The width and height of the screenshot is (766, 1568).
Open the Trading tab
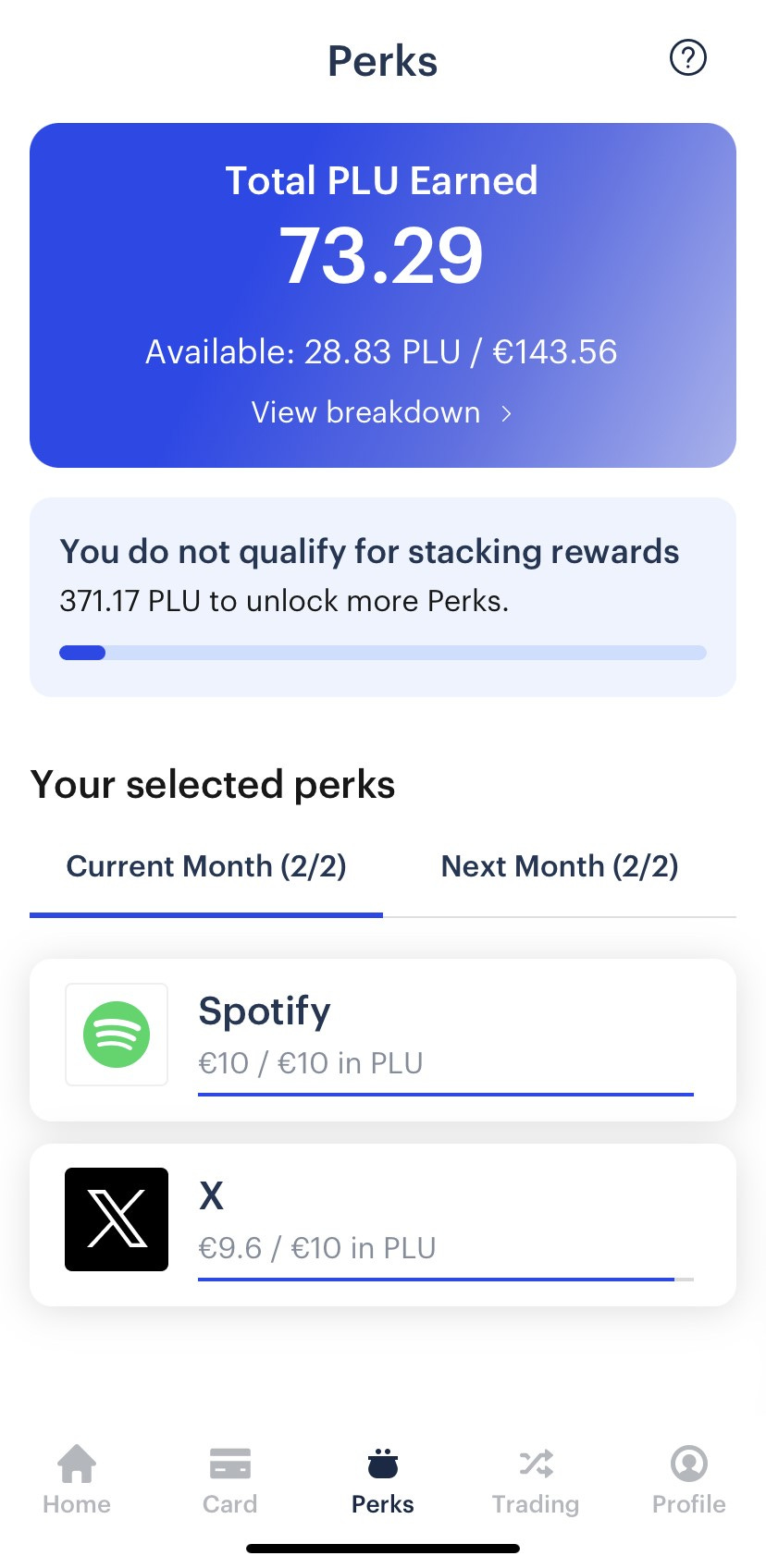pos(536,1480)
